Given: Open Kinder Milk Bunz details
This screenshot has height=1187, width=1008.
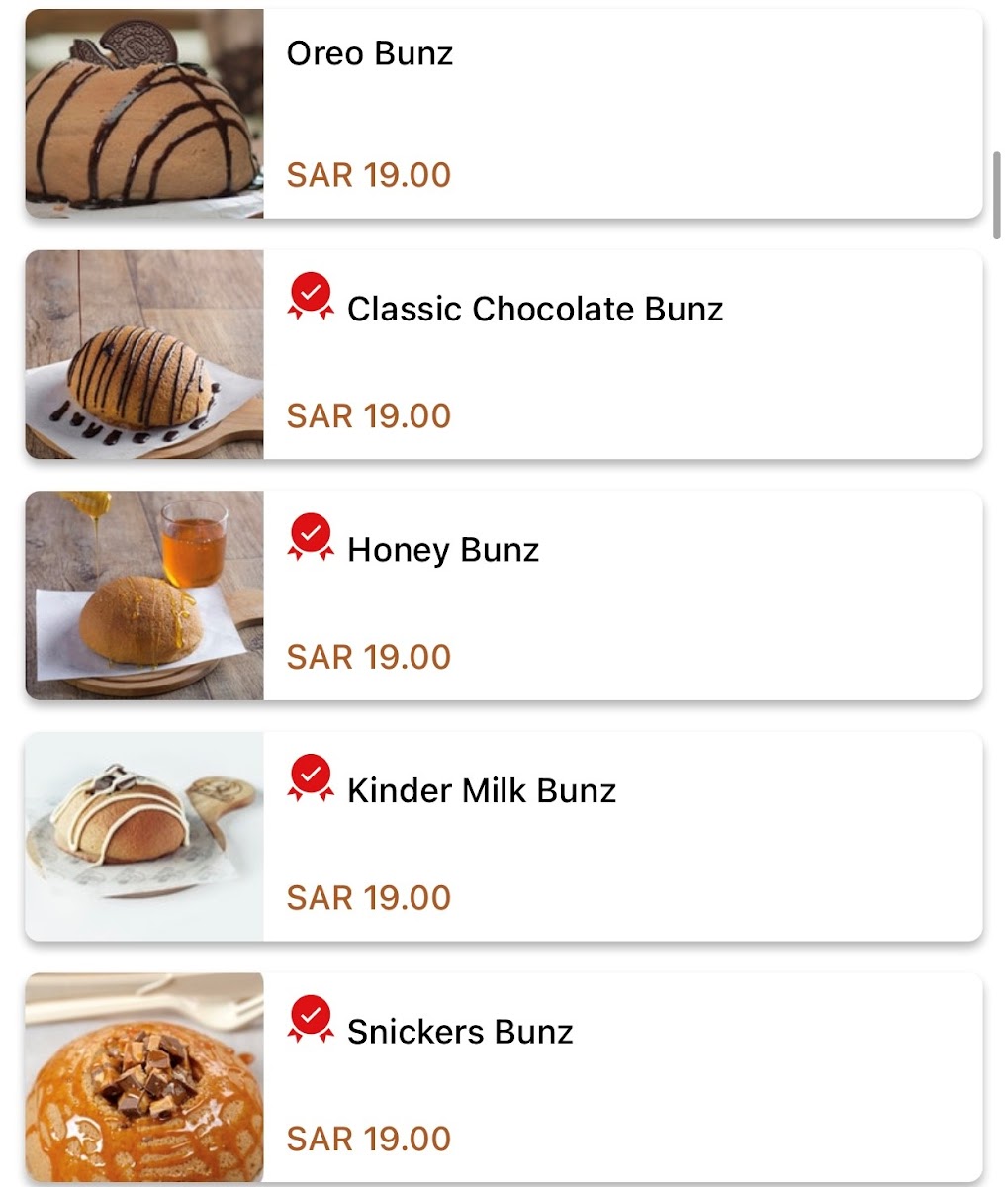Looking at the screenshot, I should [504, 837].
